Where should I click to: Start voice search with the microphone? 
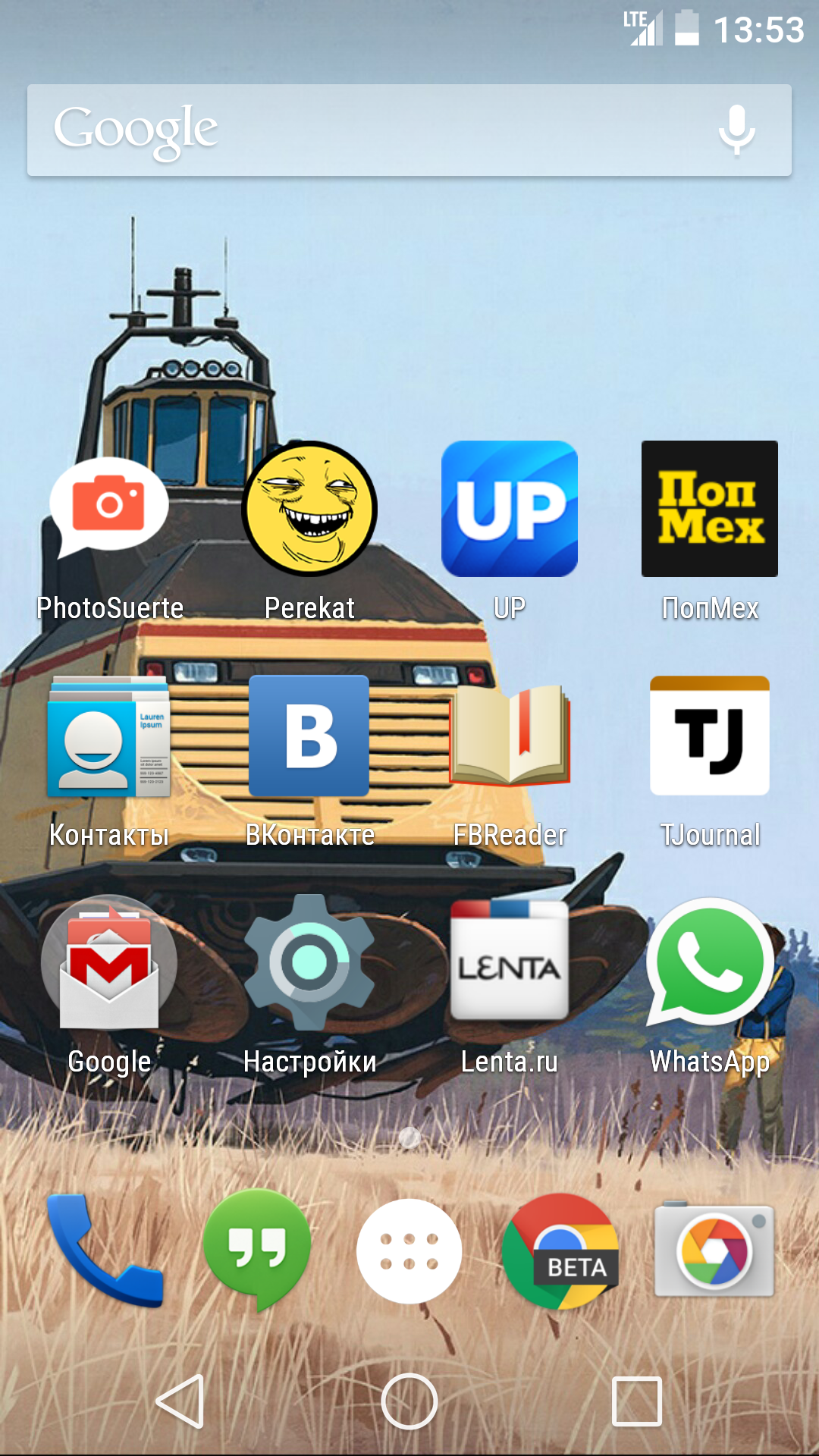coord(736,130)
